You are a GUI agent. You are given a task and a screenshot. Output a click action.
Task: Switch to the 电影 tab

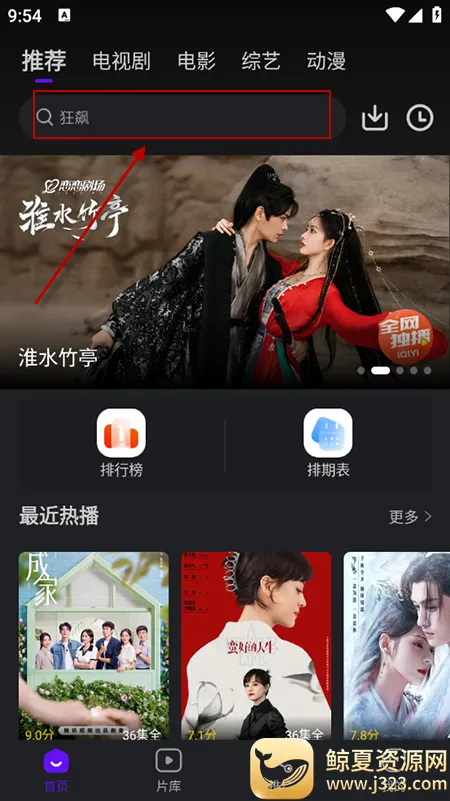tap(197, 61)
